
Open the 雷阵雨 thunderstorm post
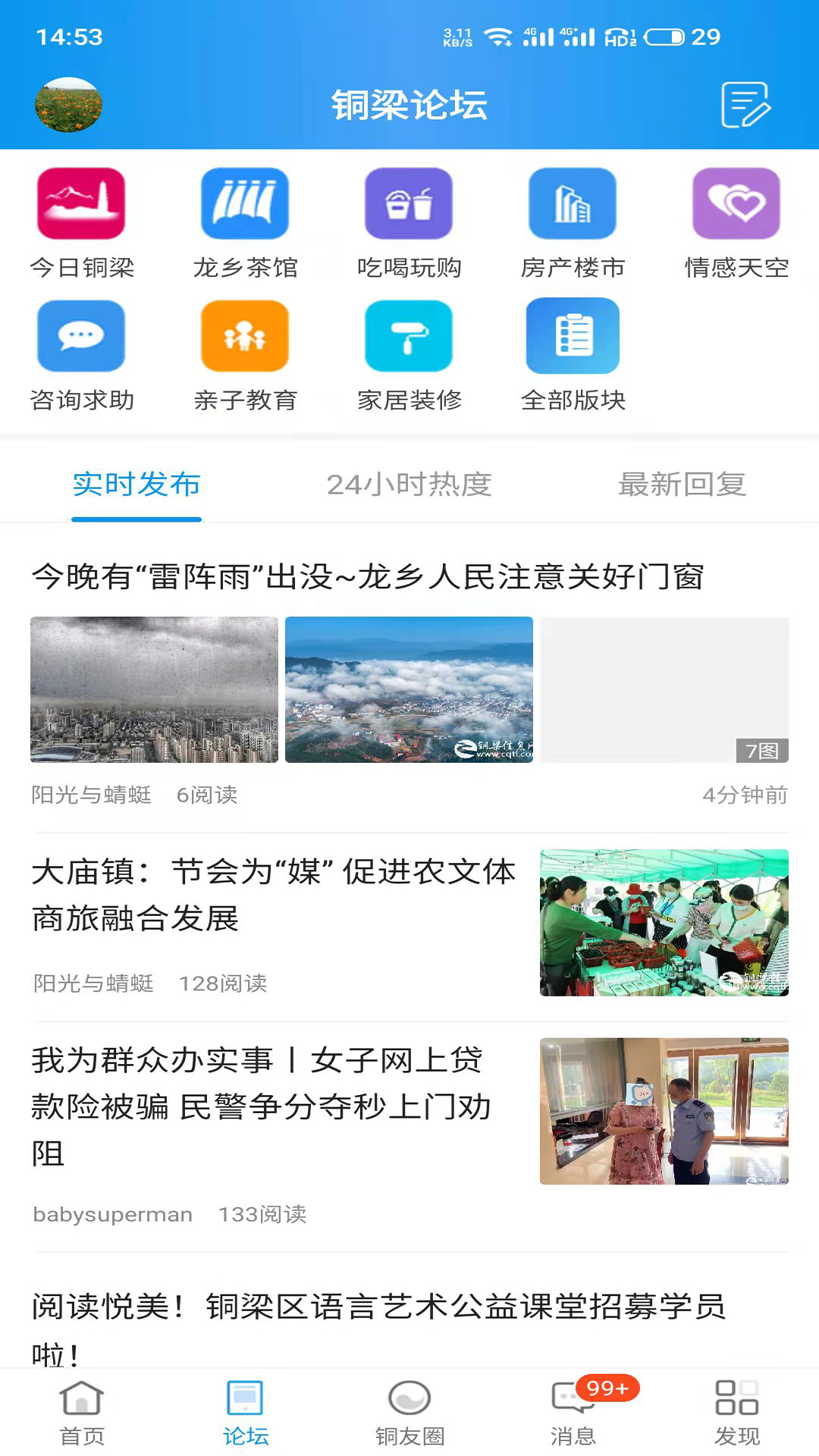pyautogui.click(x=368, y=577)
